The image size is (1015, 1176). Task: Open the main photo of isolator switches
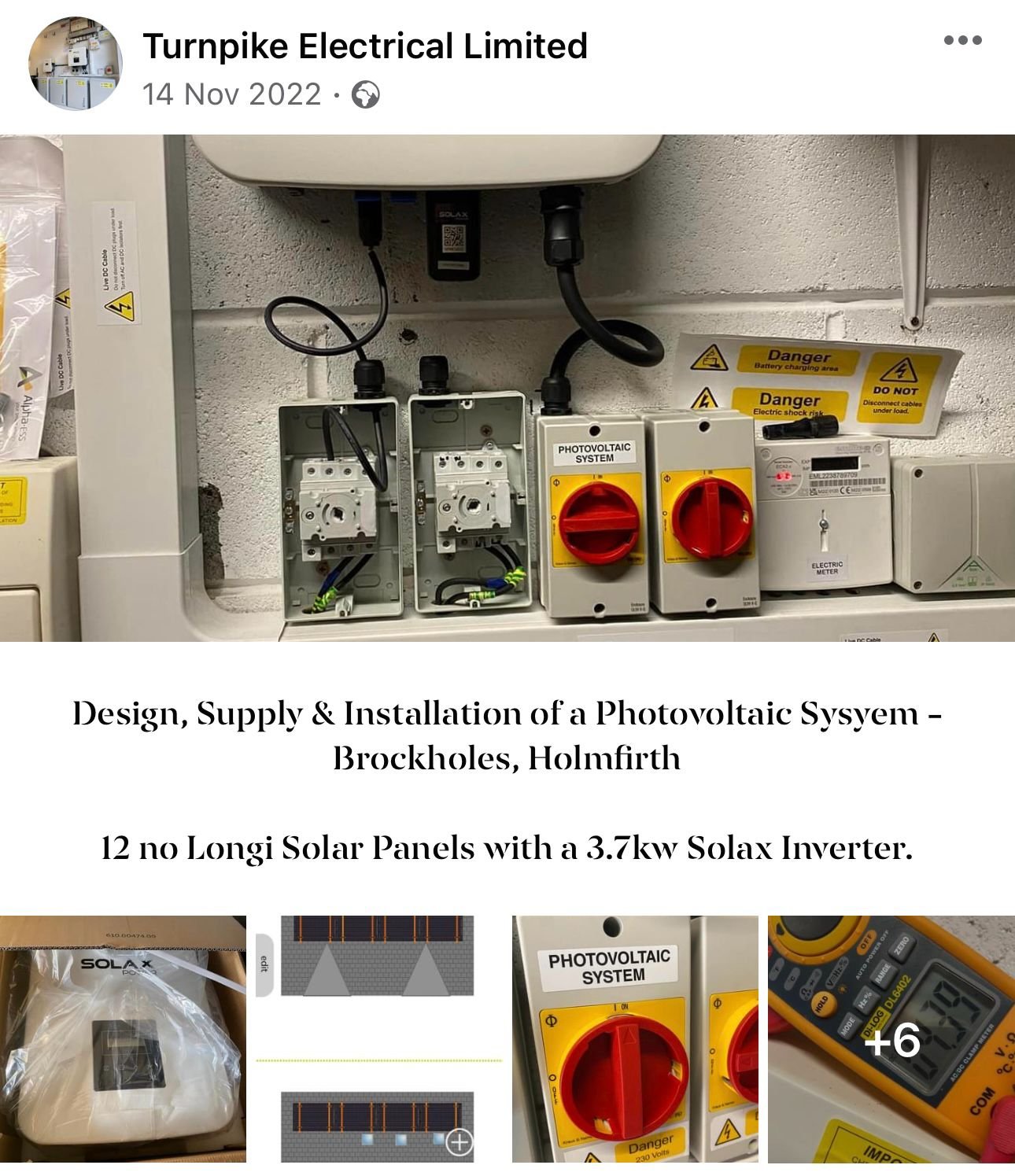click(507, 388)
